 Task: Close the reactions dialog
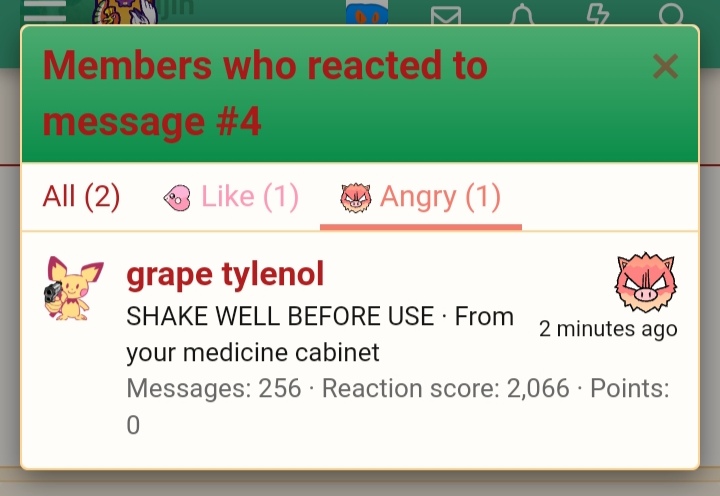point(665,67)
